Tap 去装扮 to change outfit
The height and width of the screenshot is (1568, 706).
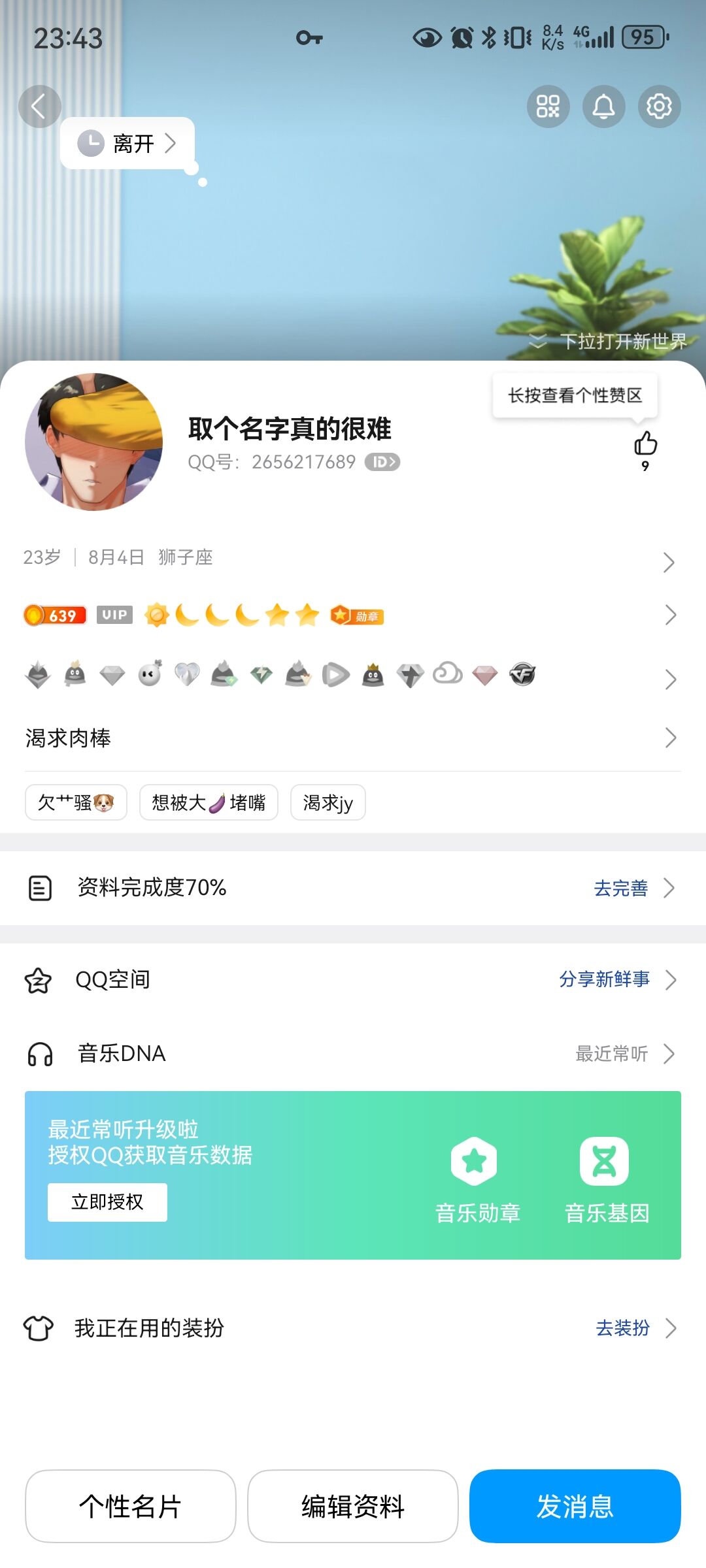(623, 1328)
